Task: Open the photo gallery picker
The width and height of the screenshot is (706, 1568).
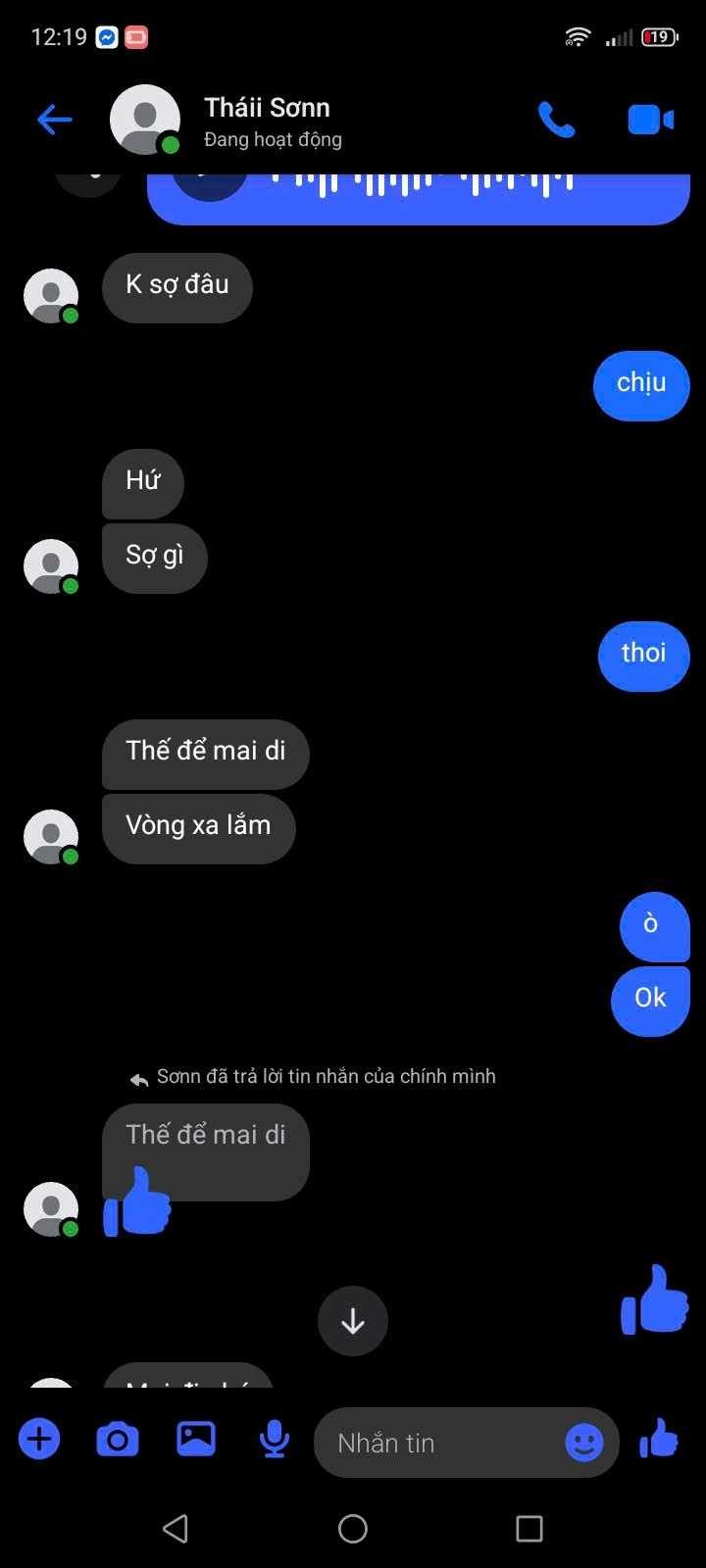Action: click(196, 1440)
